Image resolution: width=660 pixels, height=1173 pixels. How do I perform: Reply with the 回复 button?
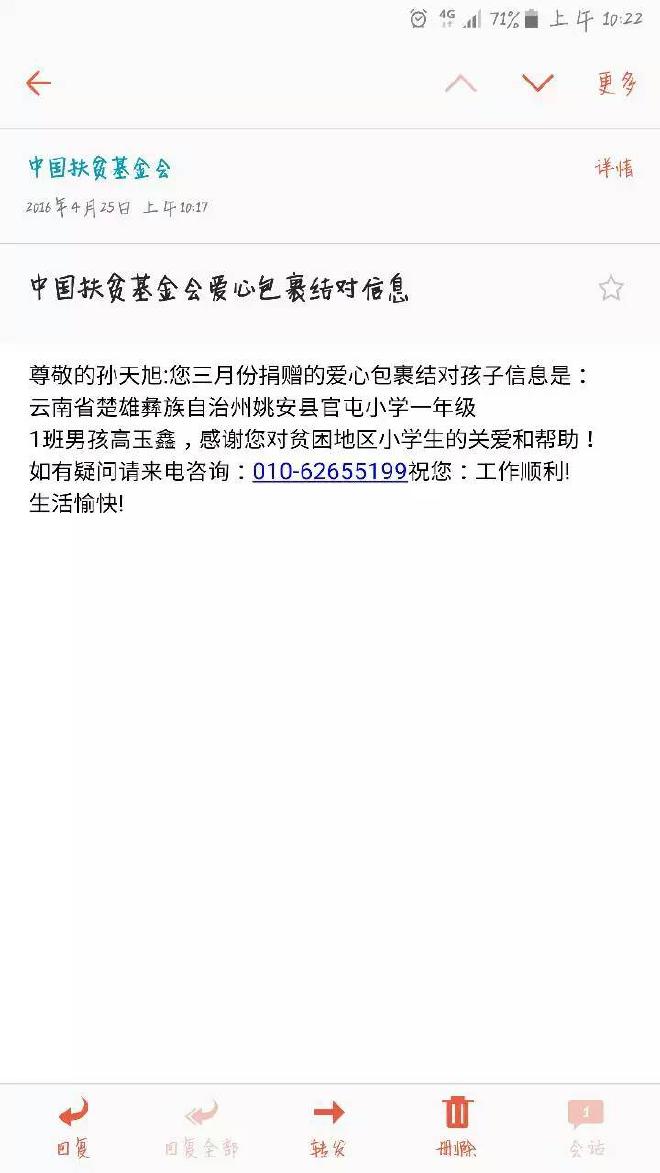72,1127
